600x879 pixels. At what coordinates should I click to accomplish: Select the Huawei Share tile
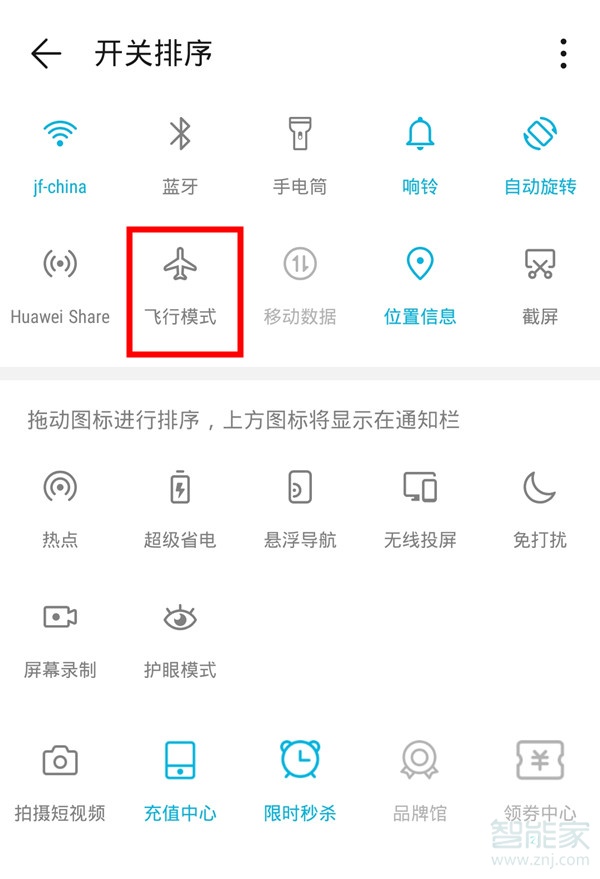60,284
